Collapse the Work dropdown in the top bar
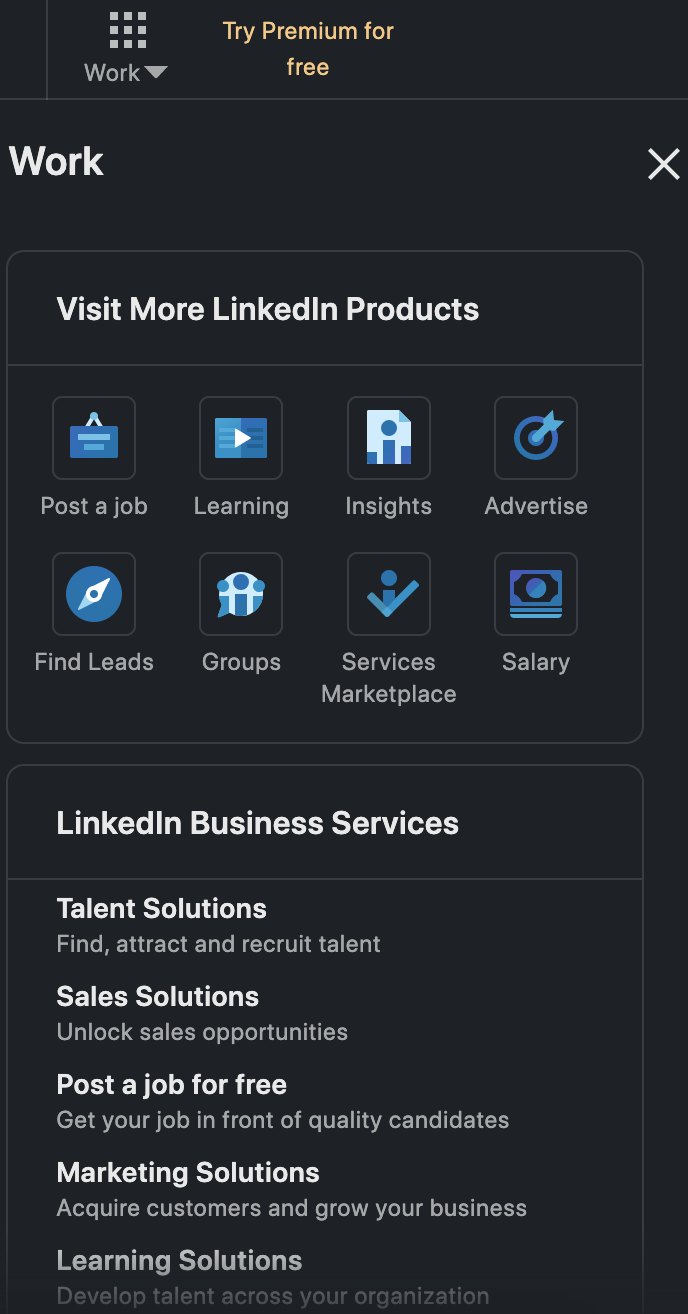Image resolution: width=688 pixels, height=1314 pixels. 127,48
